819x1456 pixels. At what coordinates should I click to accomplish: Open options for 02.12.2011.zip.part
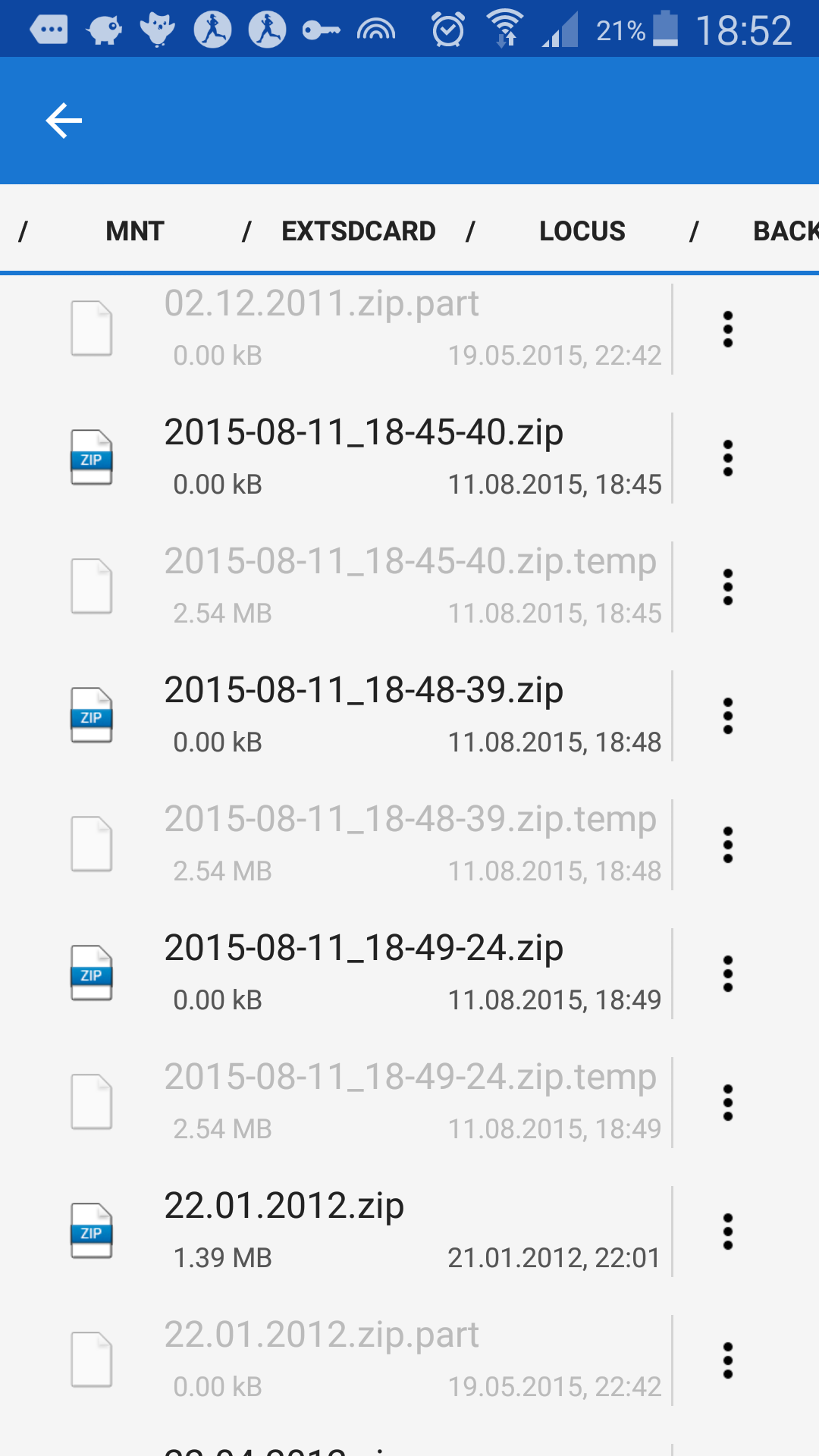tap(728, 329)
